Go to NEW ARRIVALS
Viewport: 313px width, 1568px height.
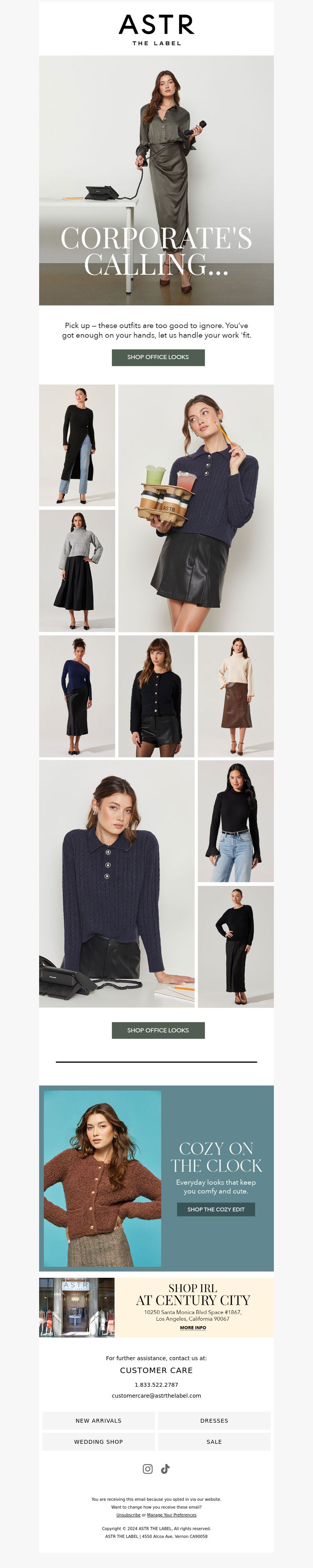[98, 1420]
